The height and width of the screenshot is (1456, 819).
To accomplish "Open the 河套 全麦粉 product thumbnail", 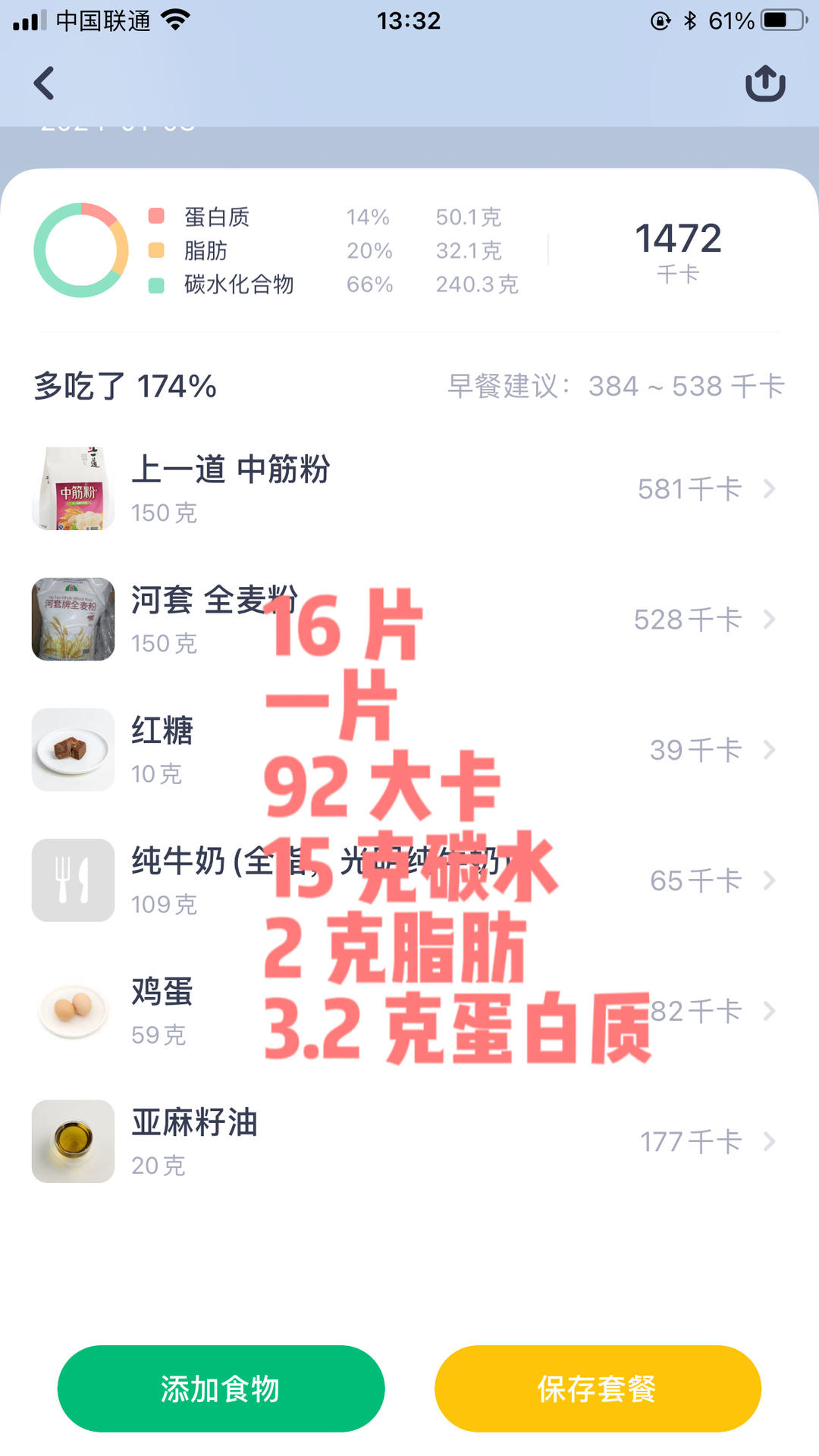I will click(x=72, y=619).
